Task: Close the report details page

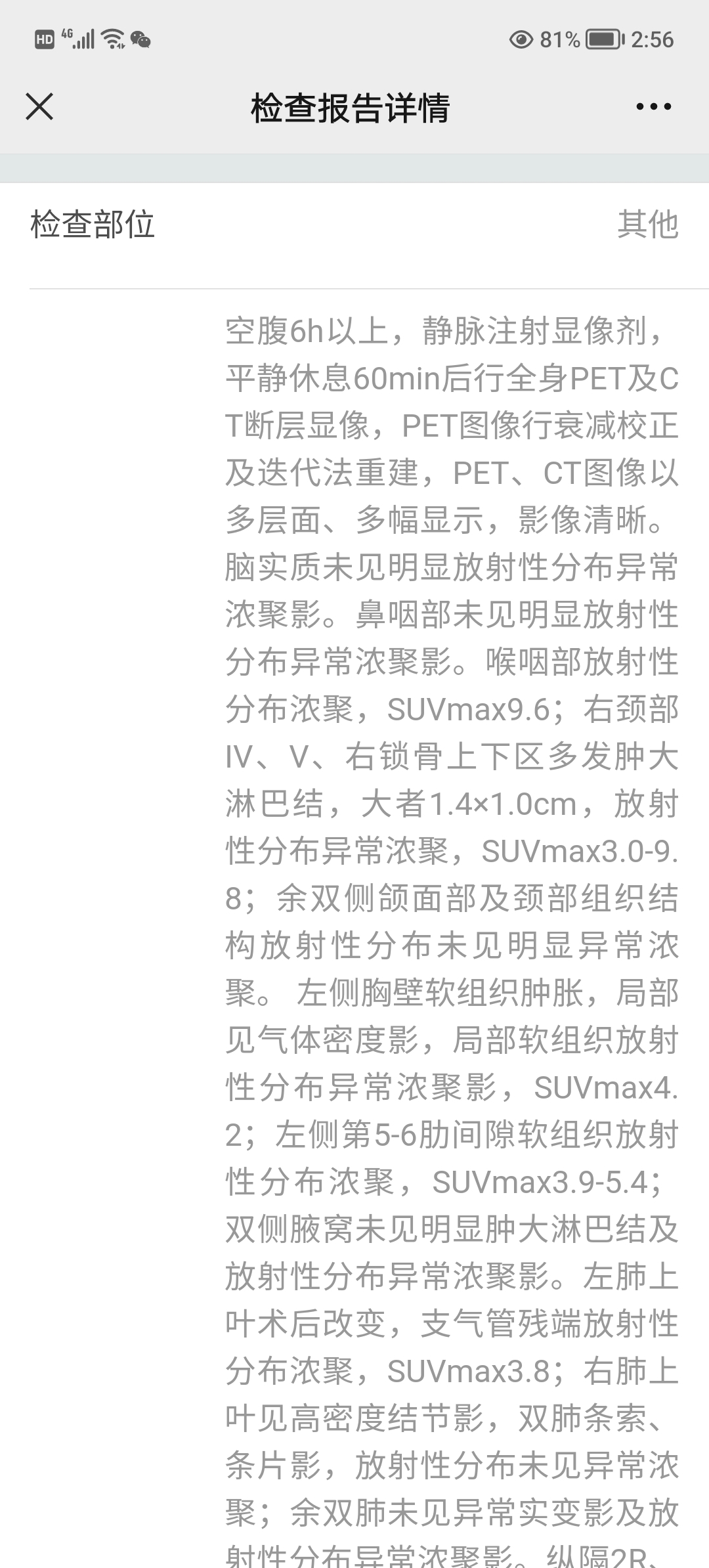Action: tap(39, 106)
